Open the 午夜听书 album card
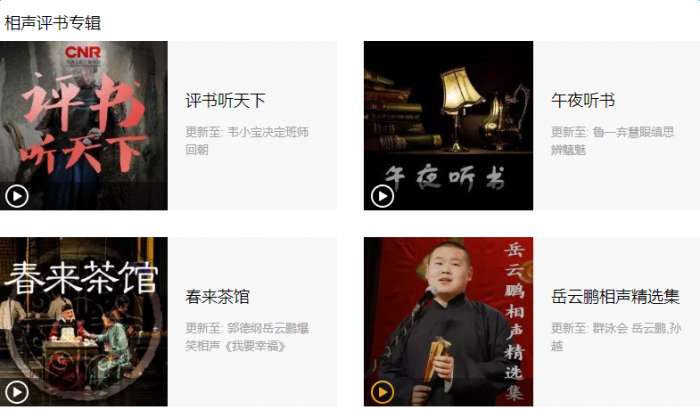The width and height of the screenshot is (700, 410). [x=583, y=101]
